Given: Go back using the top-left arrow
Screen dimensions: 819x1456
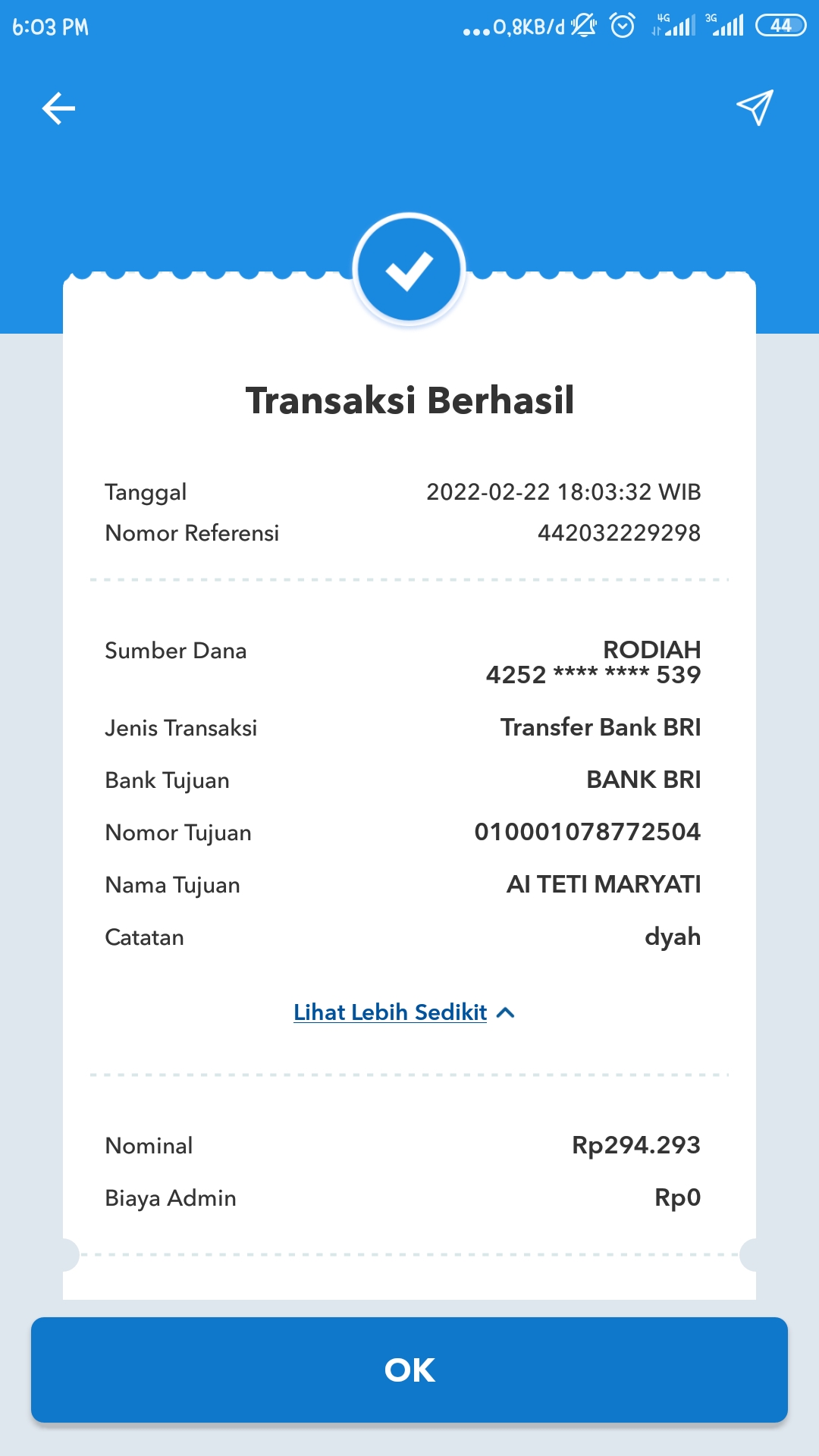Looking at the screenshot, I should tap(58, 108).
